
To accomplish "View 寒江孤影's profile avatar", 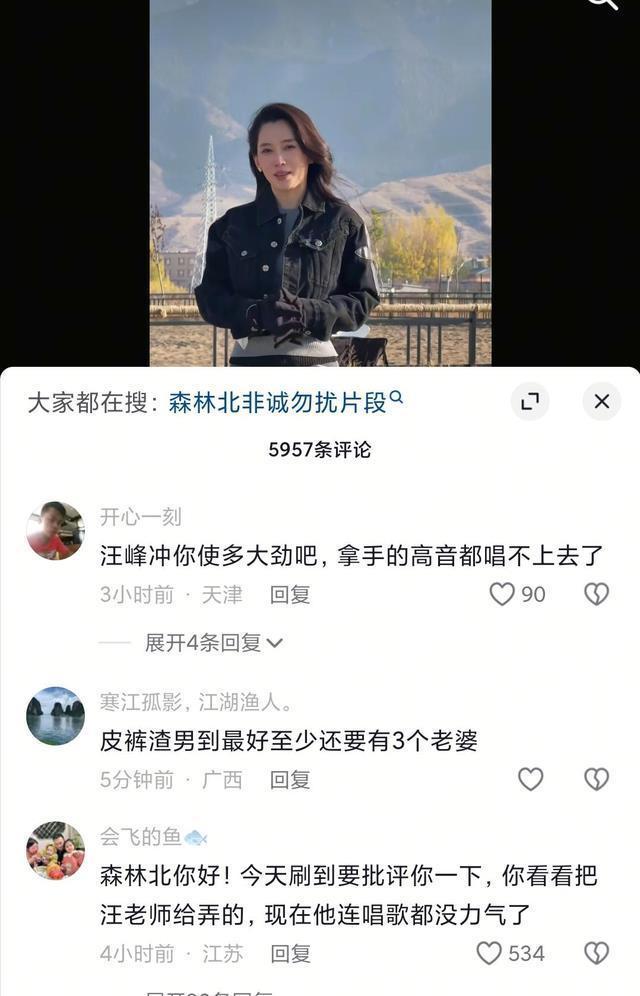I will [x=55, y=716].
